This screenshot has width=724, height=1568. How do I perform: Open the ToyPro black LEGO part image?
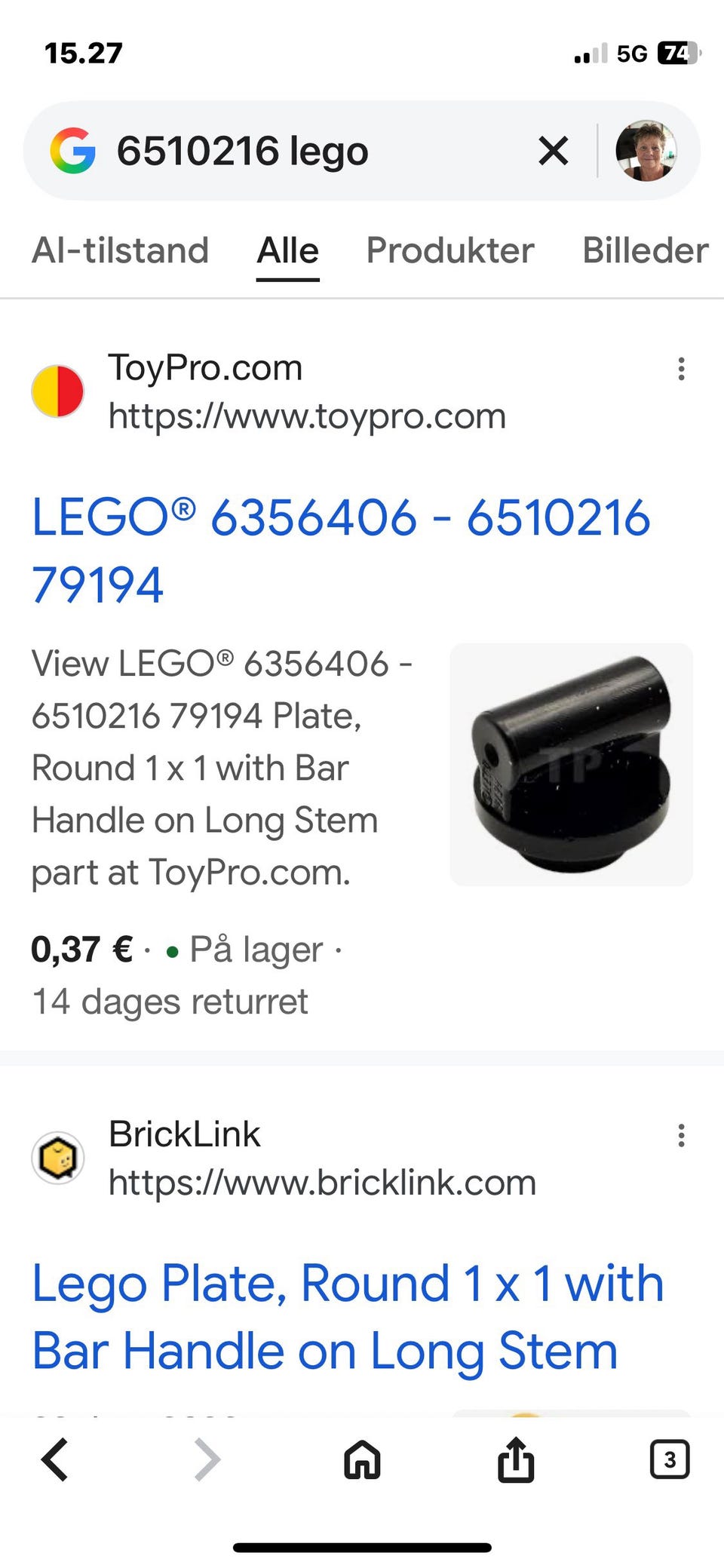point(571,764)
